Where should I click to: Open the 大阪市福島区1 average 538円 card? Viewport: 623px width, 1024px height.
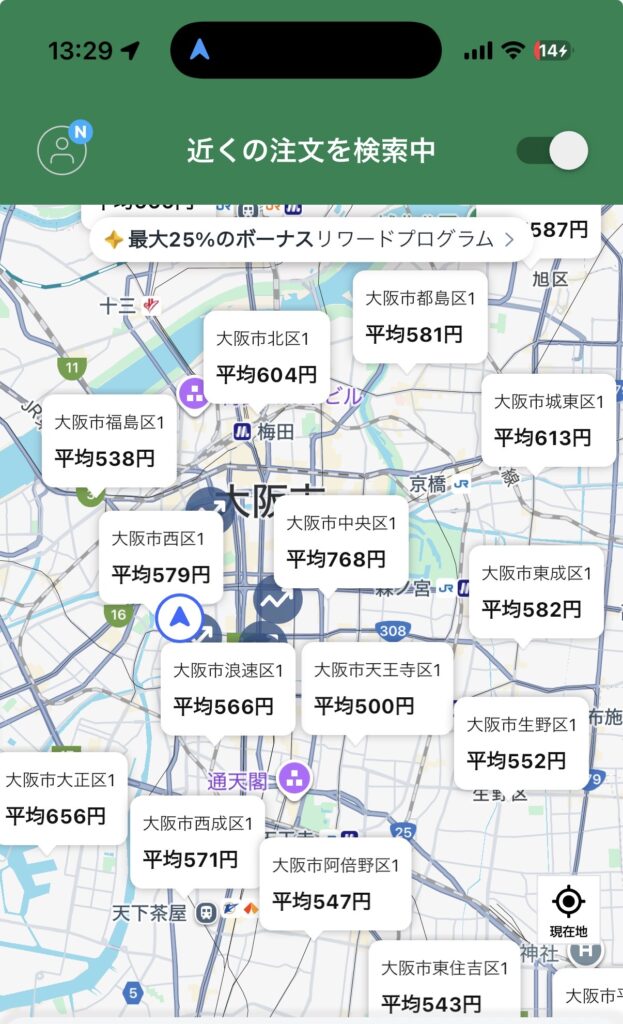click(x=109, y=441)
